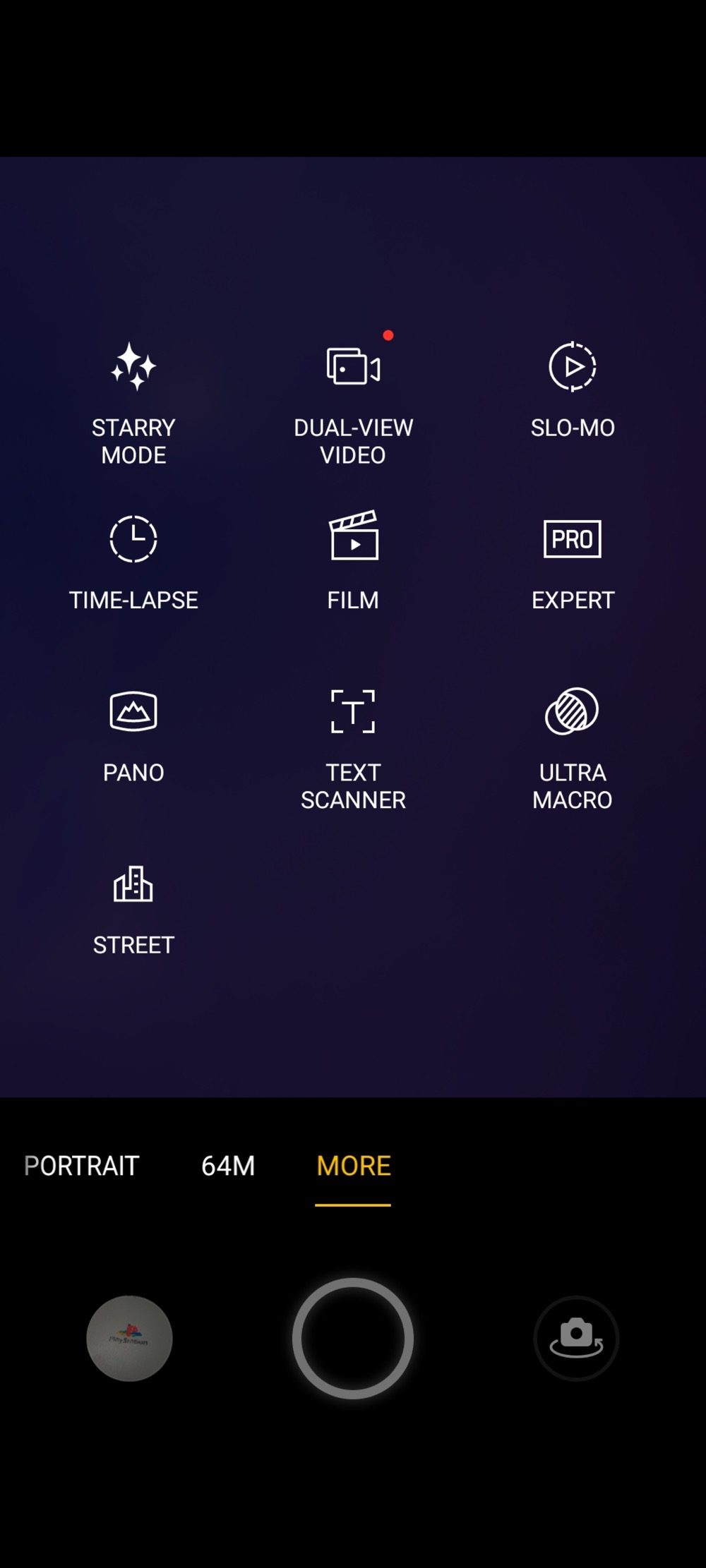Switch to the 64M tab
Viewport: 706px width, 1568px height.
(228, 1166)
